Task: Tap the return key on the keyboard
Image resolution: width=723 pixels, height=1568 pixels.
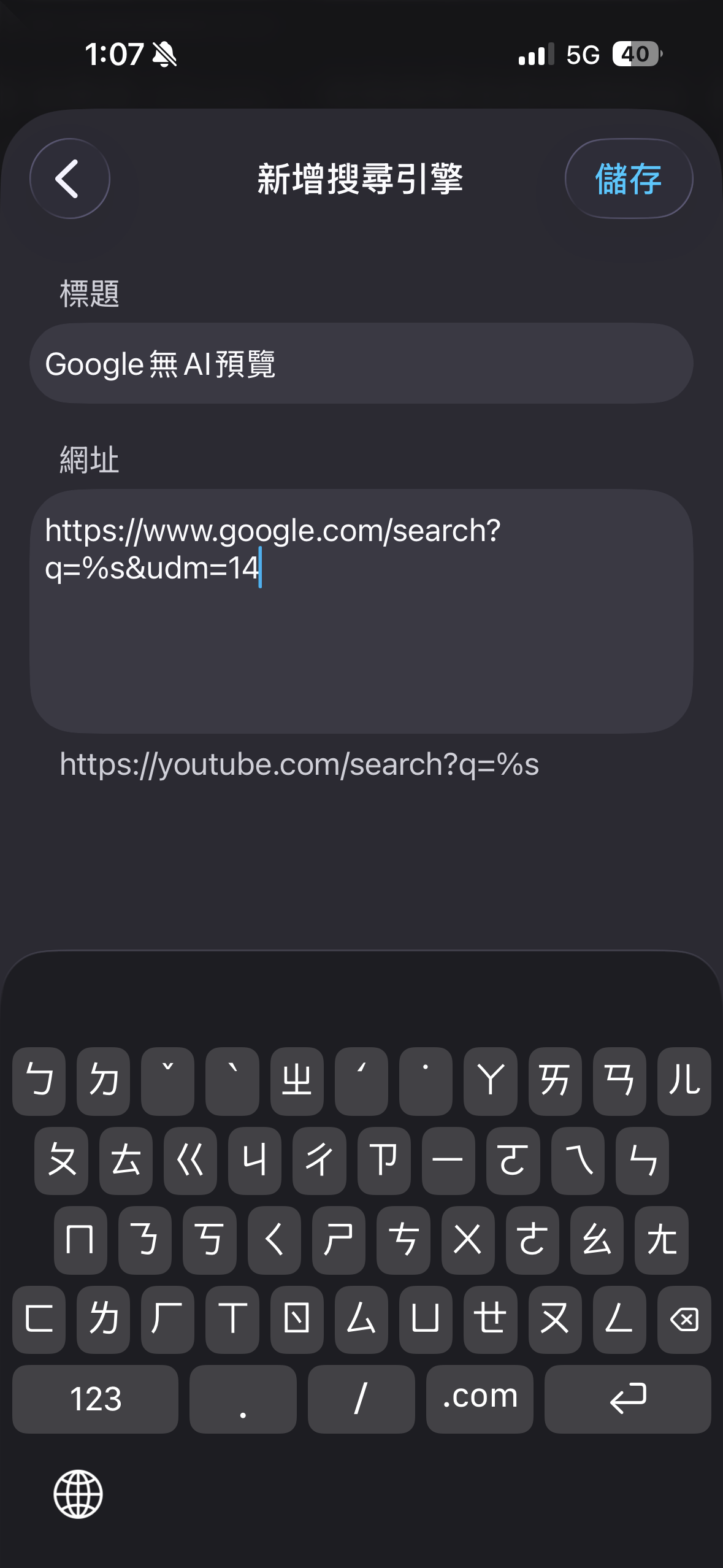Action: pyautogui.click(x=627, y=1399)
